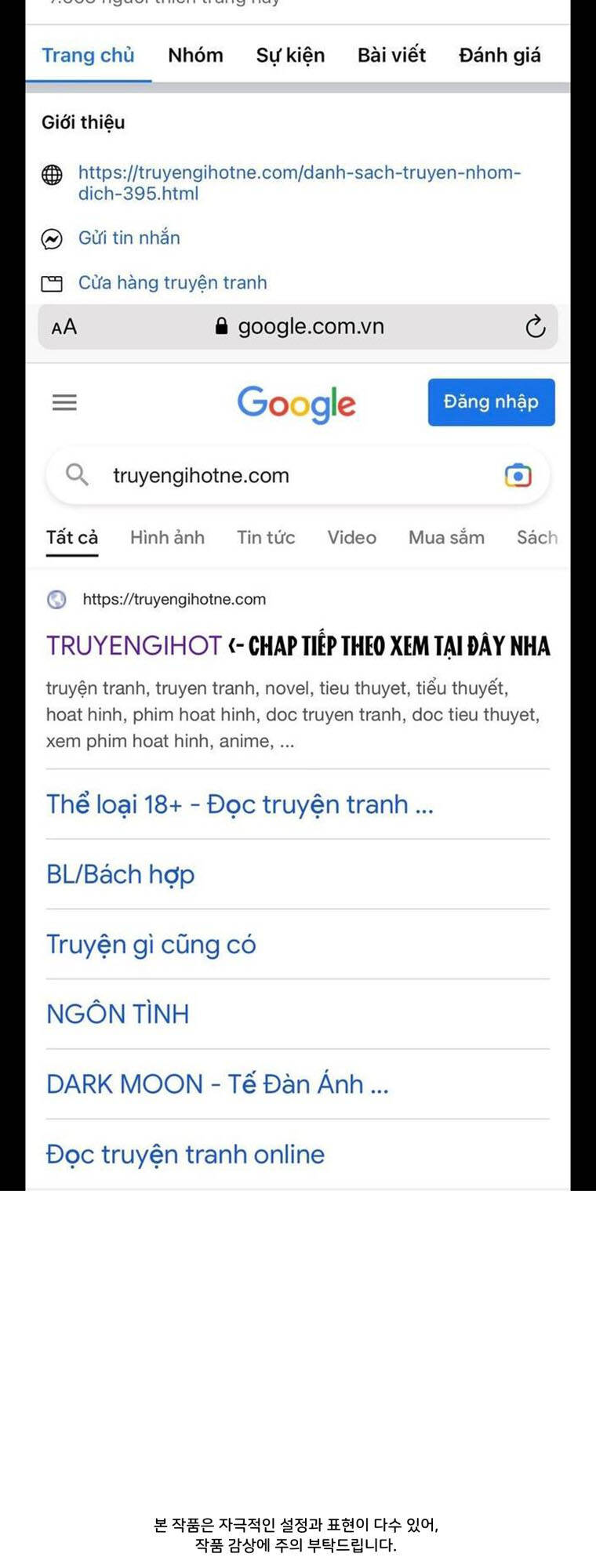Open the Video search tab

tap(351, 538)
